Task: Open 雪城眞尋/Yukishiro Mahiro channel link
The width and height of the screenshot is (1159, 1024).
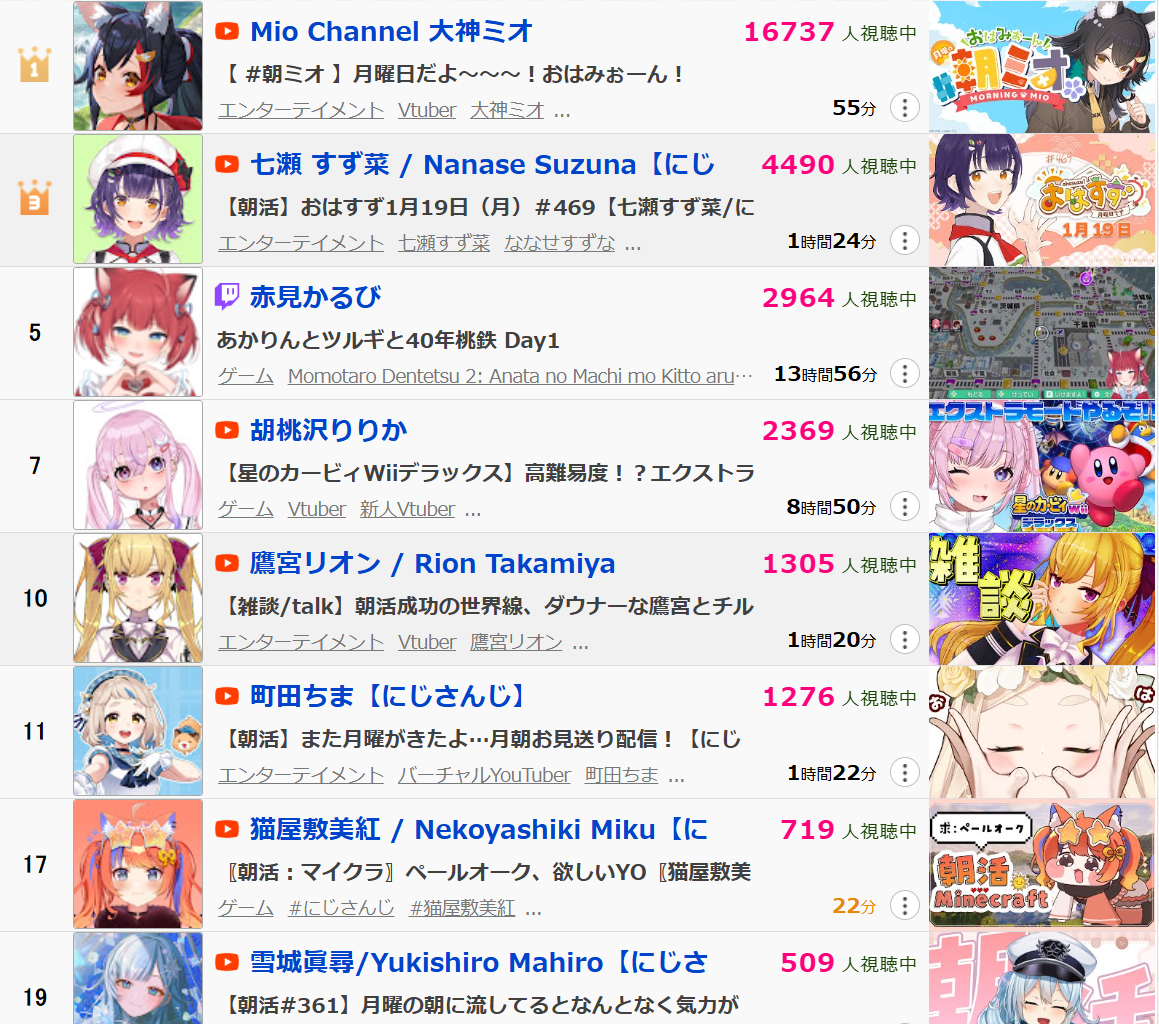Action: tap(478, 962)
